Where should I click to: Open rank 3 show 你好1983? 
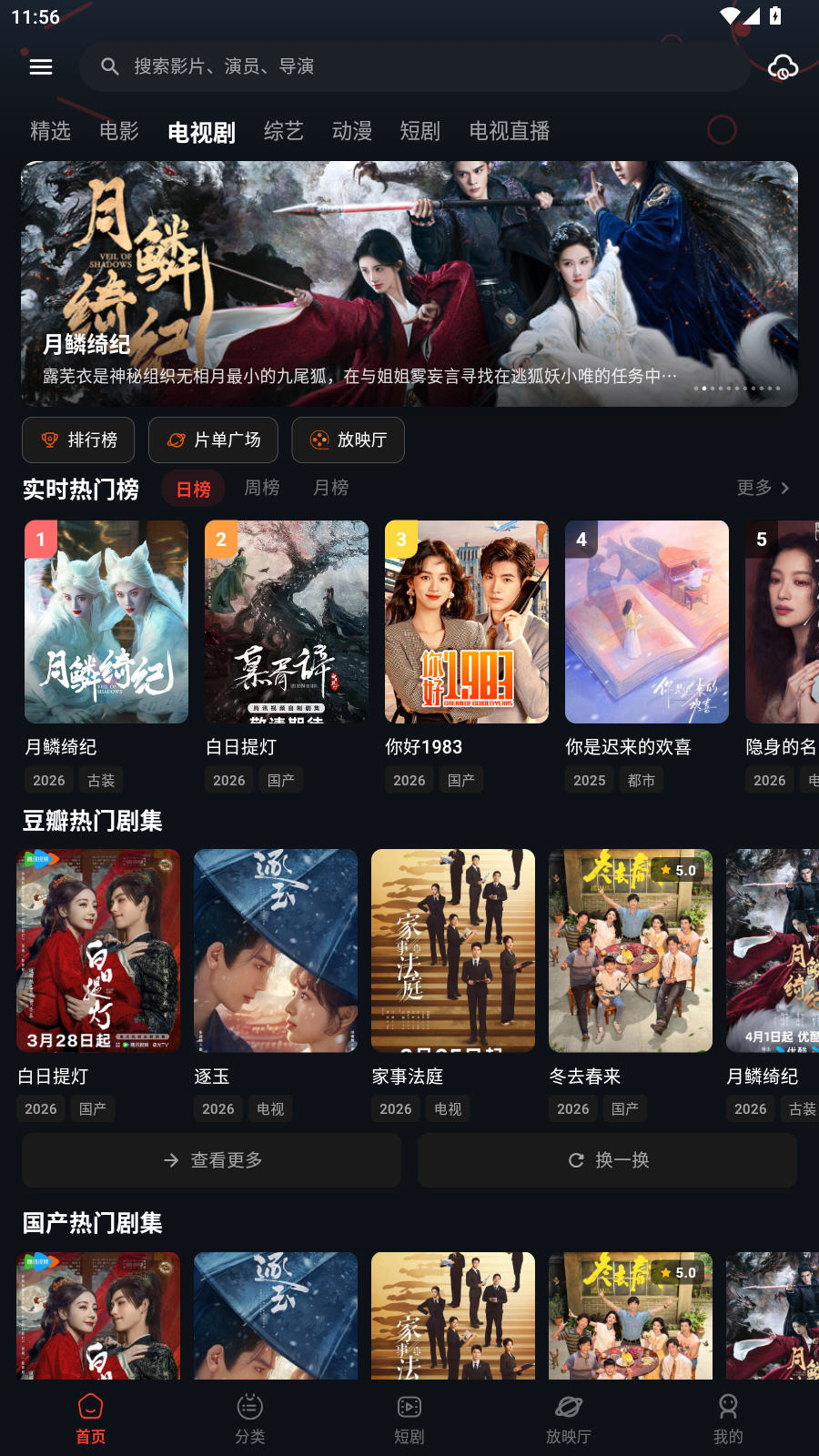coord(466,622)
